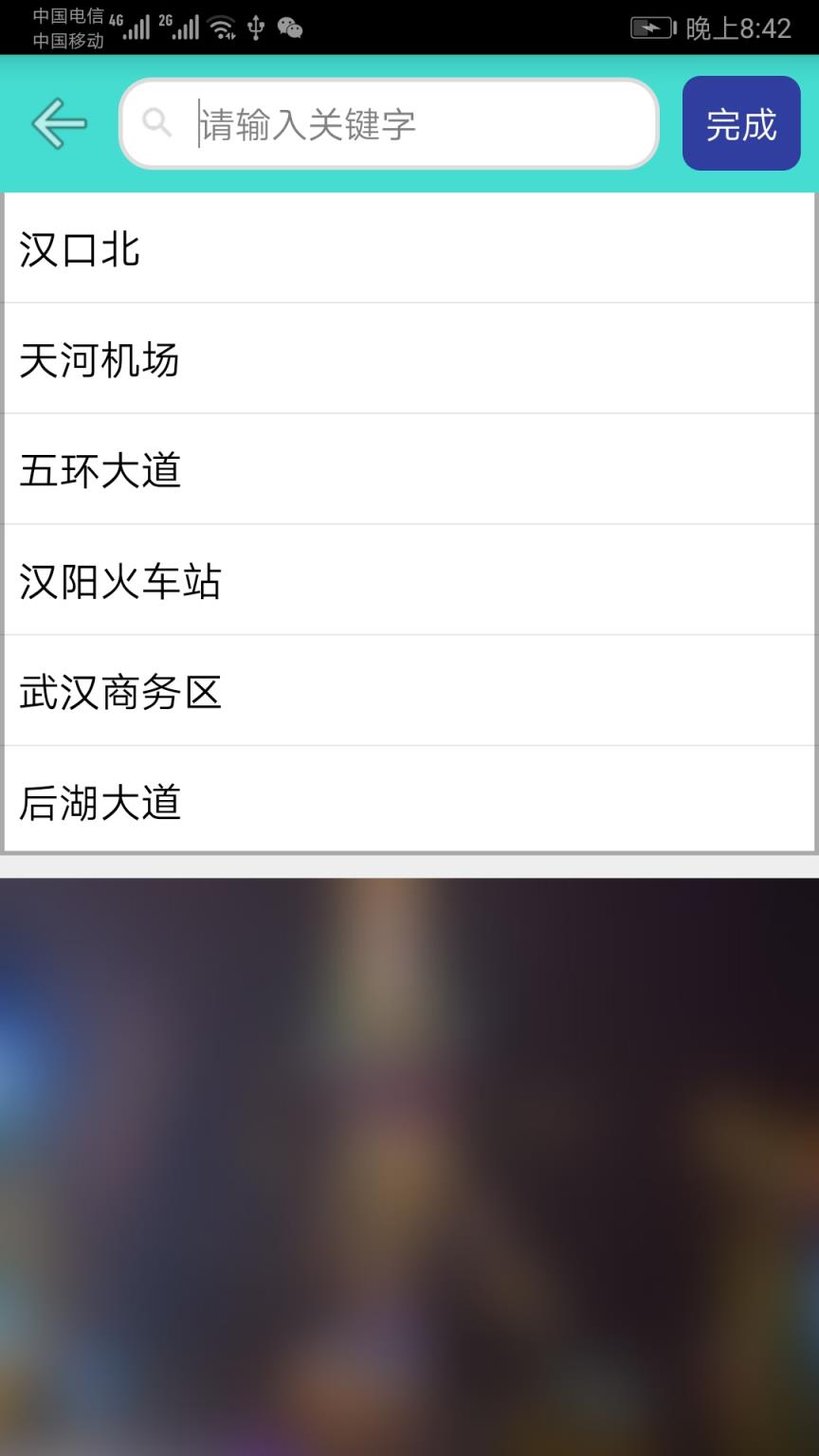Tap the back arrow to return
The image size is (819, 1456).
click(x=59, y=123)
